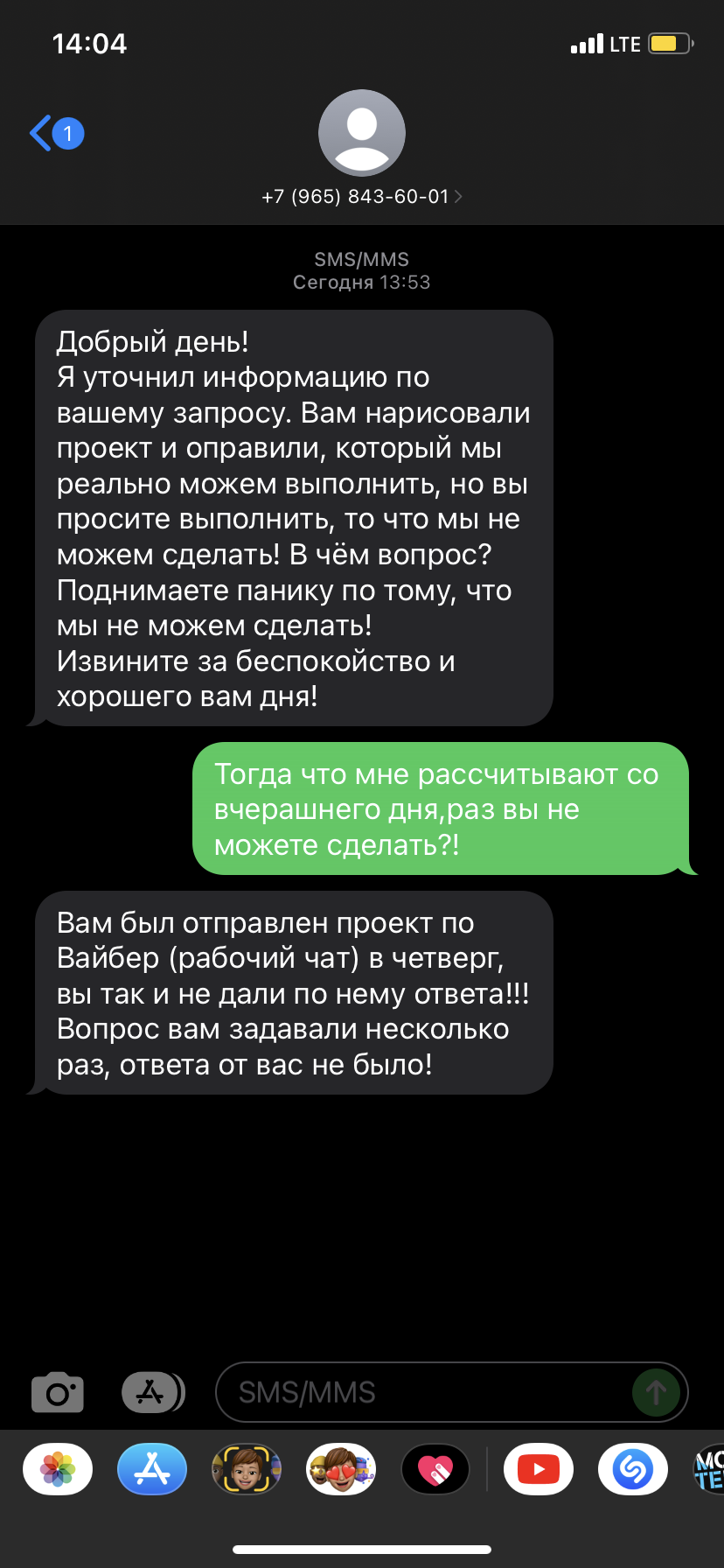Go back to the message list
The width and height of the screenshot is (724, 1568).
point(56,134)
